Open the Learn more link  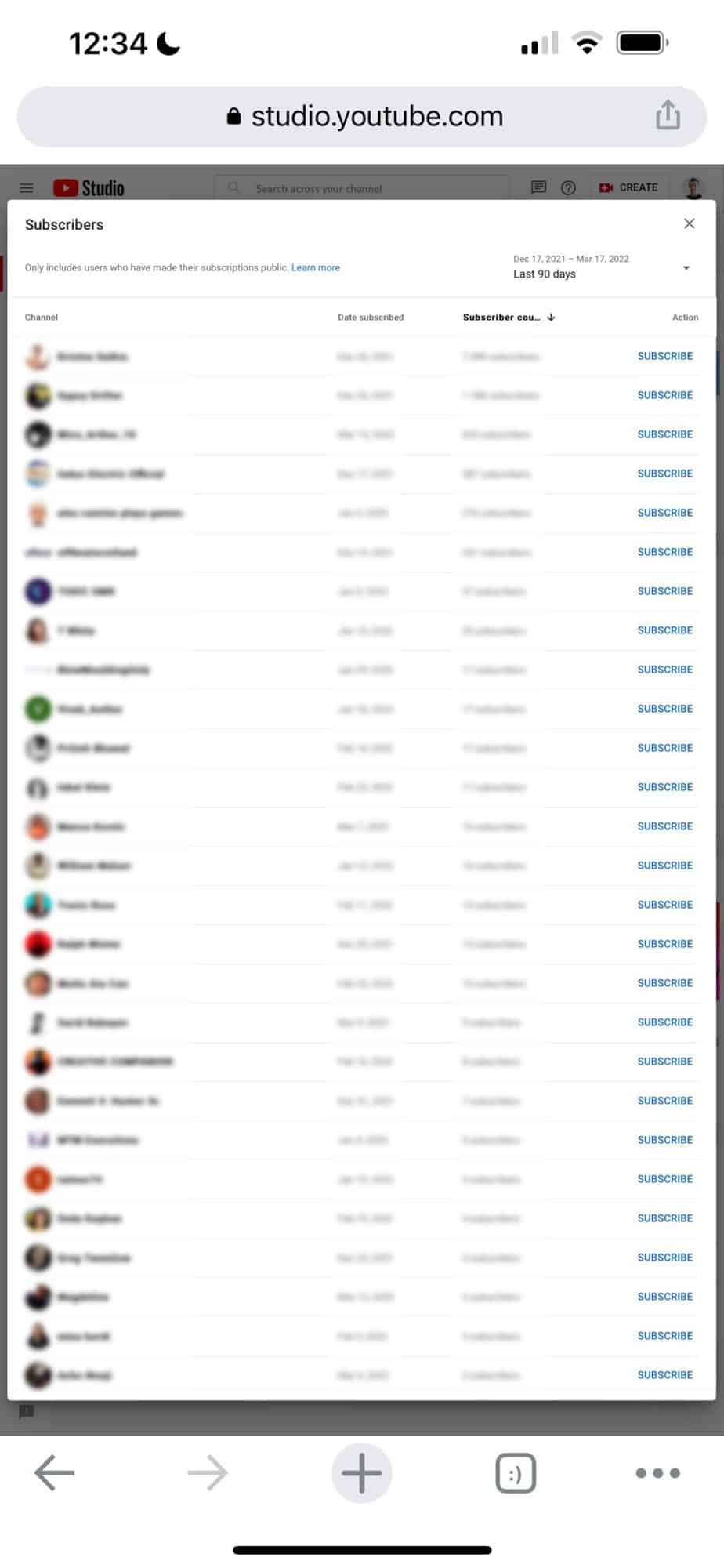click(x=315, y=267)
